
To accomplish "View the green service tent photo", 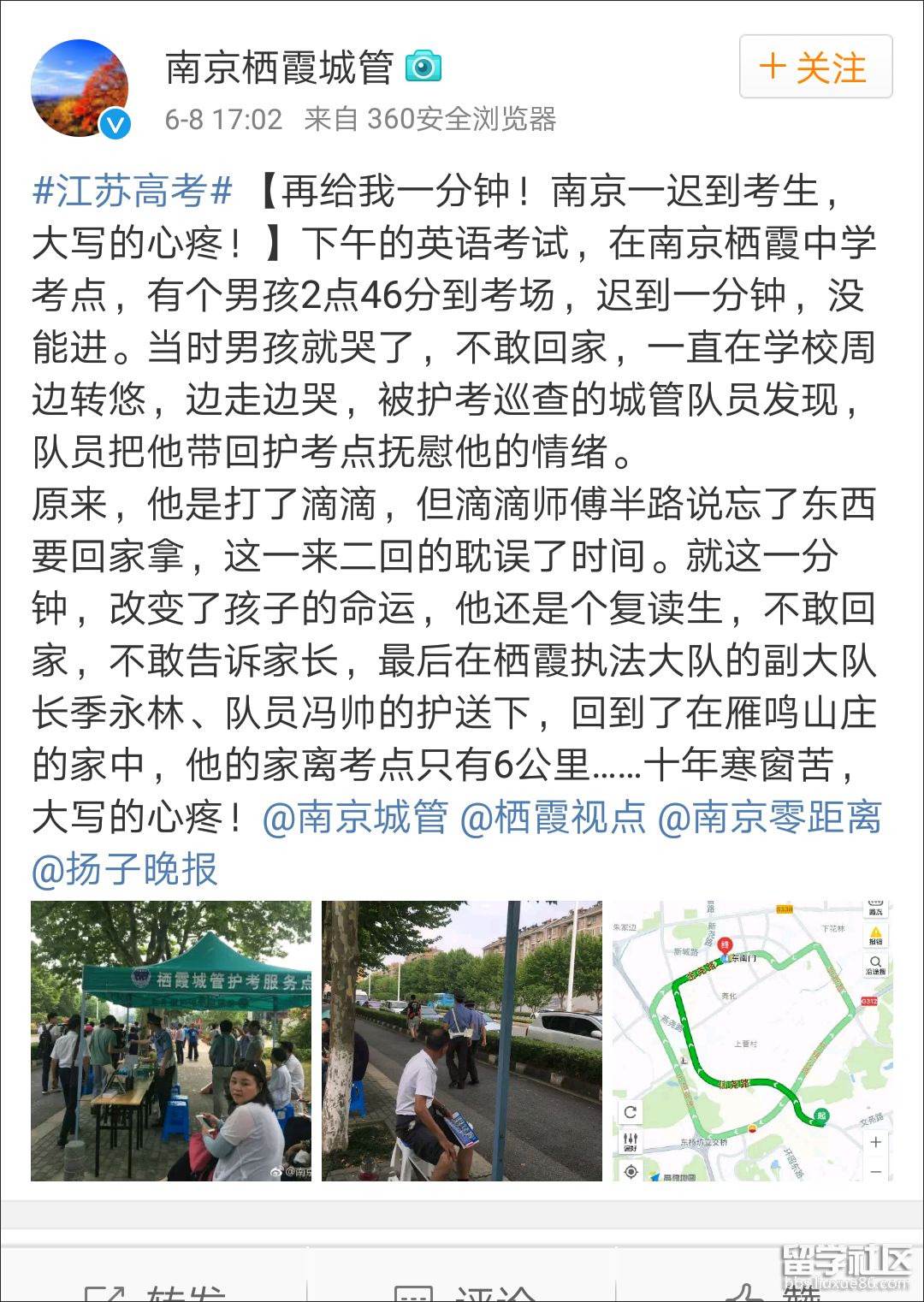I will [x=171, y=1040].
